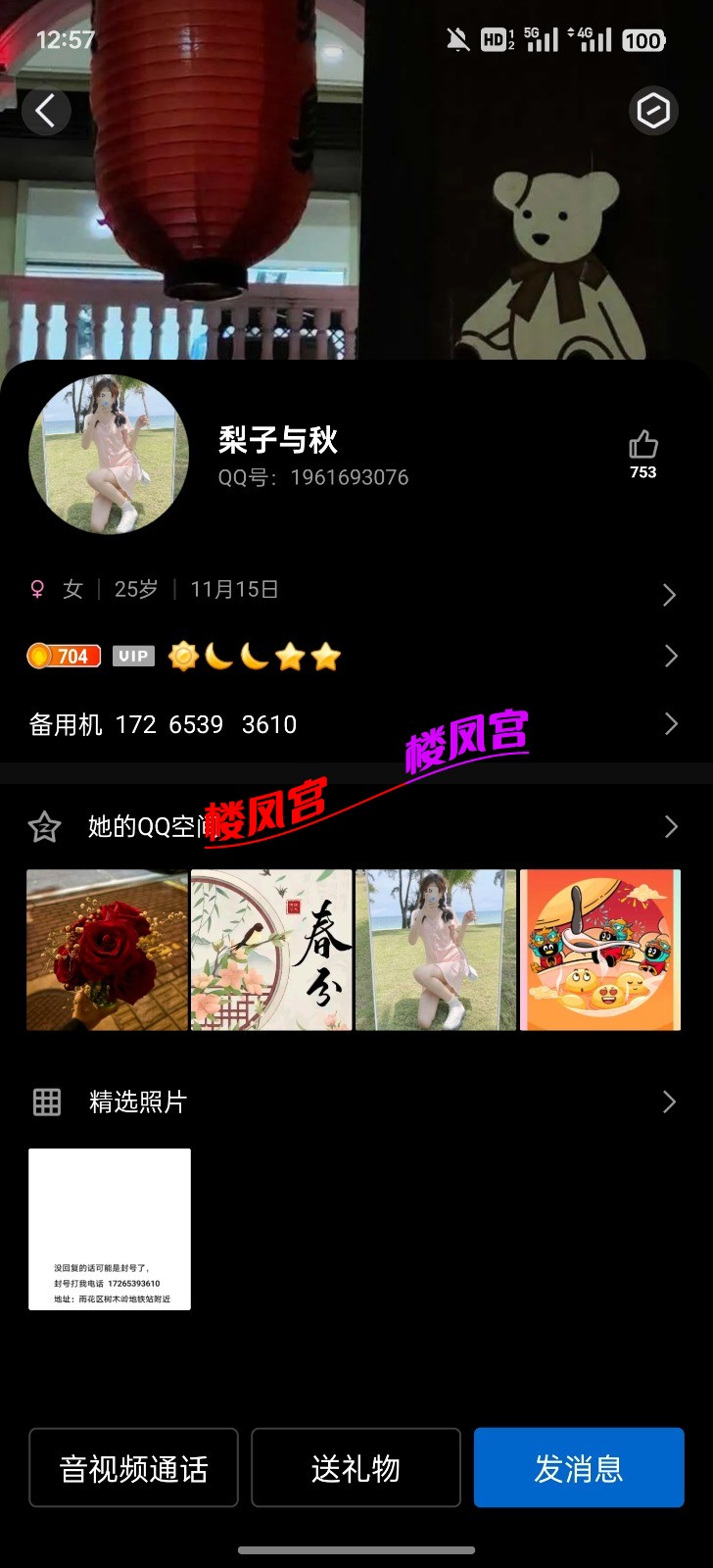
Task: Tap the VIP badge icon
Action: [x=132, y=655]
